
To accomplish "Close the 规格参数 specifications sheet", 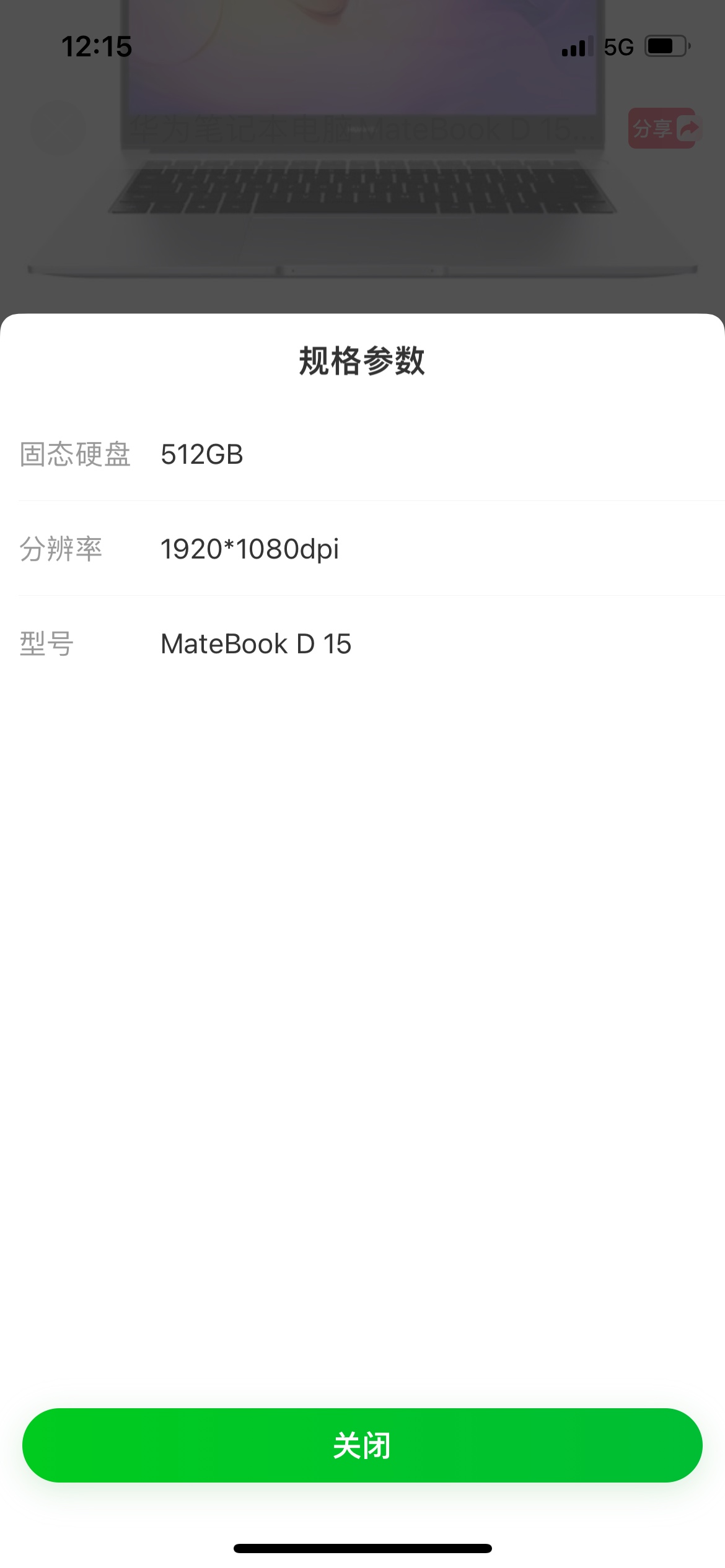I will coord(362,1445).
